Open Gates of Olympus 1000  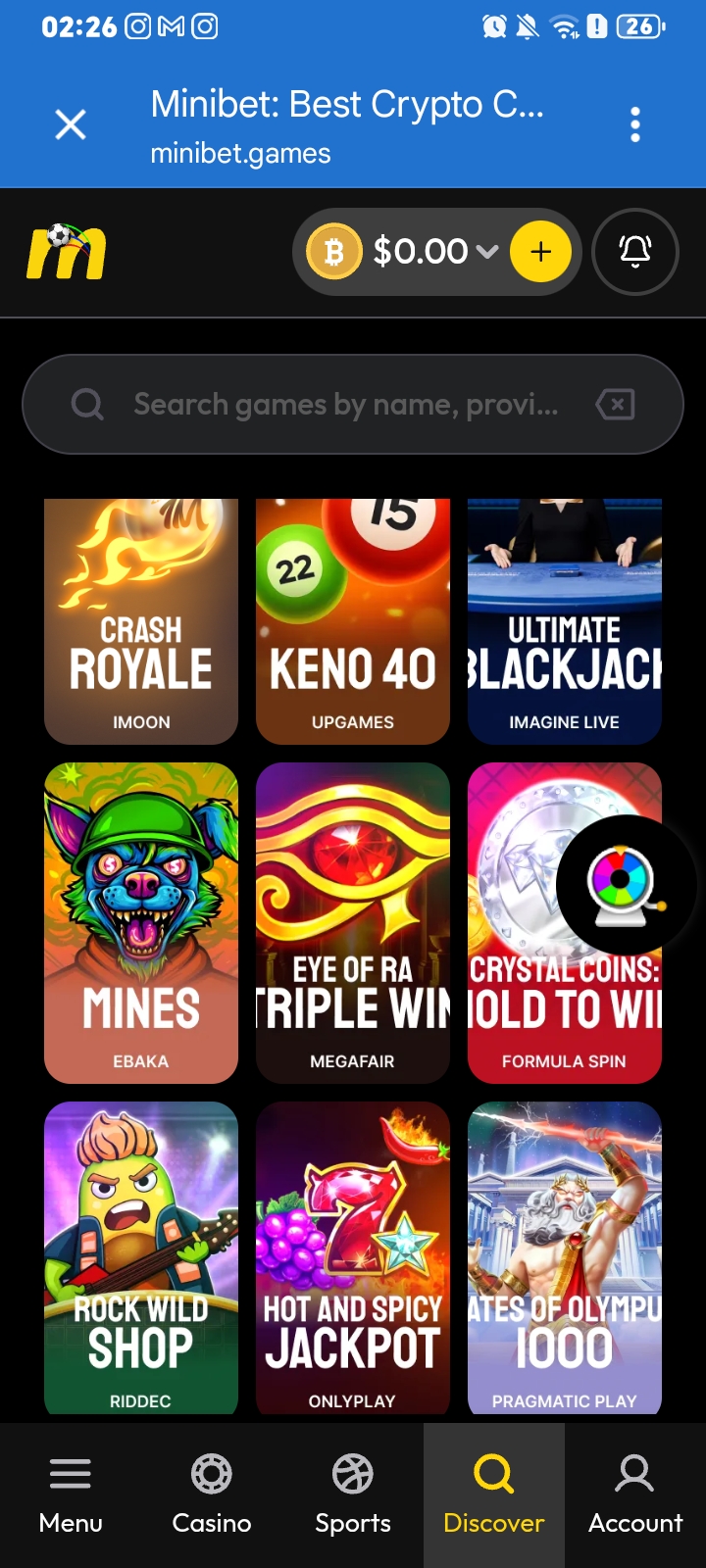pyautogui.click(x=565, y=1258)
